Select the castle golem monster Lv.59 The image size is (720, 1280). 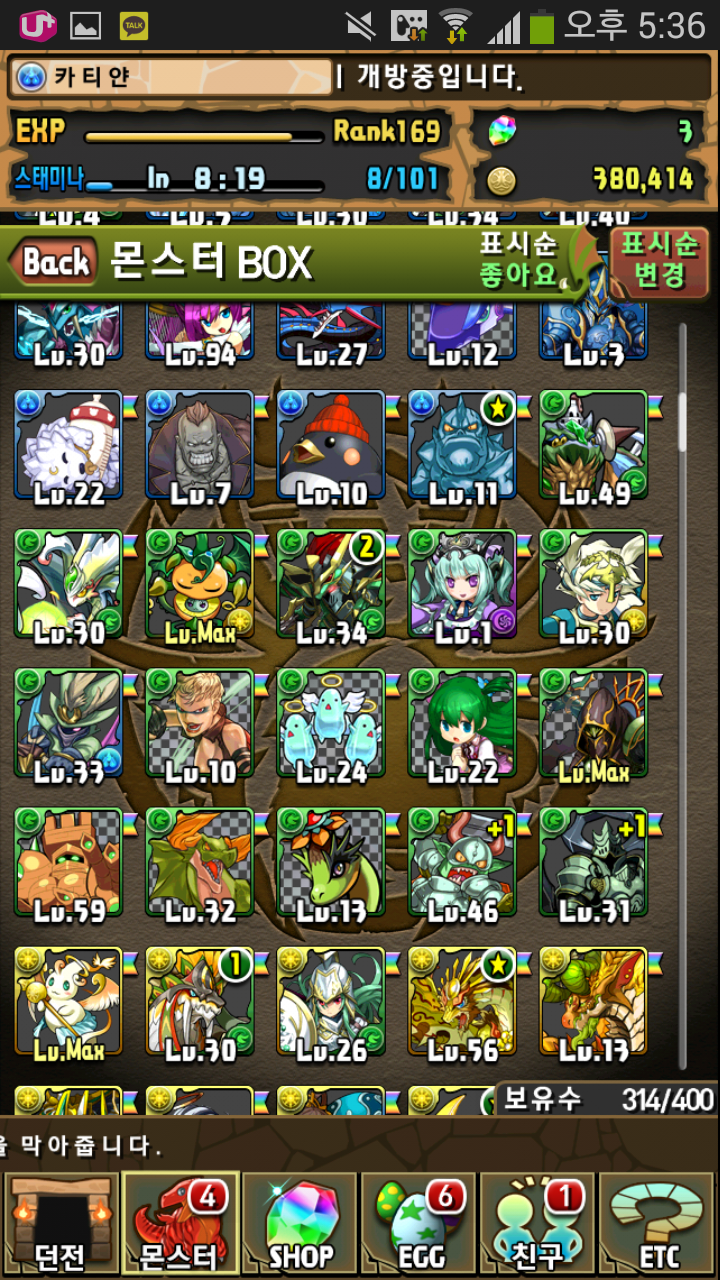[x=68, y=863]
